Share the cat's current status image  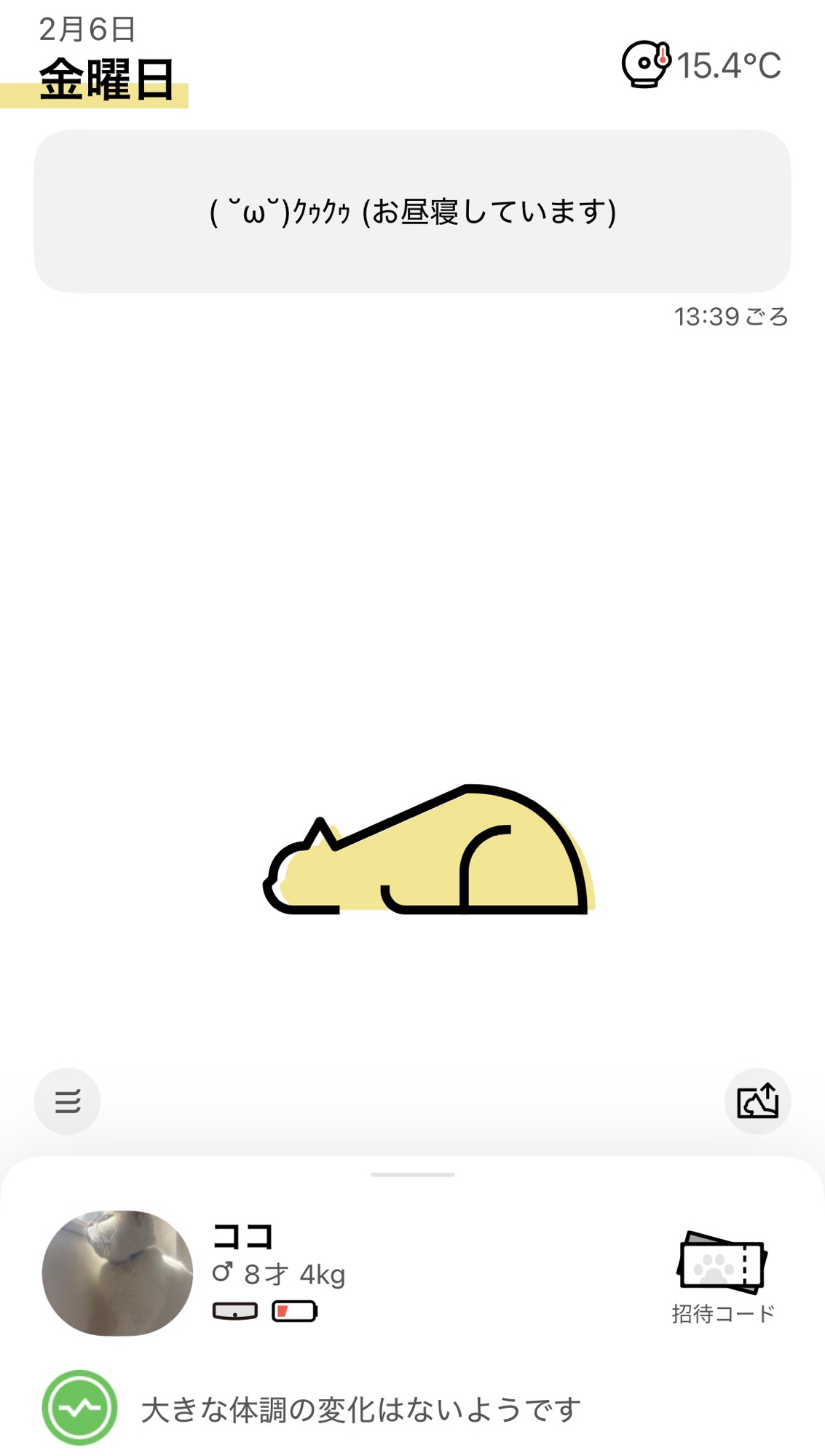[x=757, y=1101]
